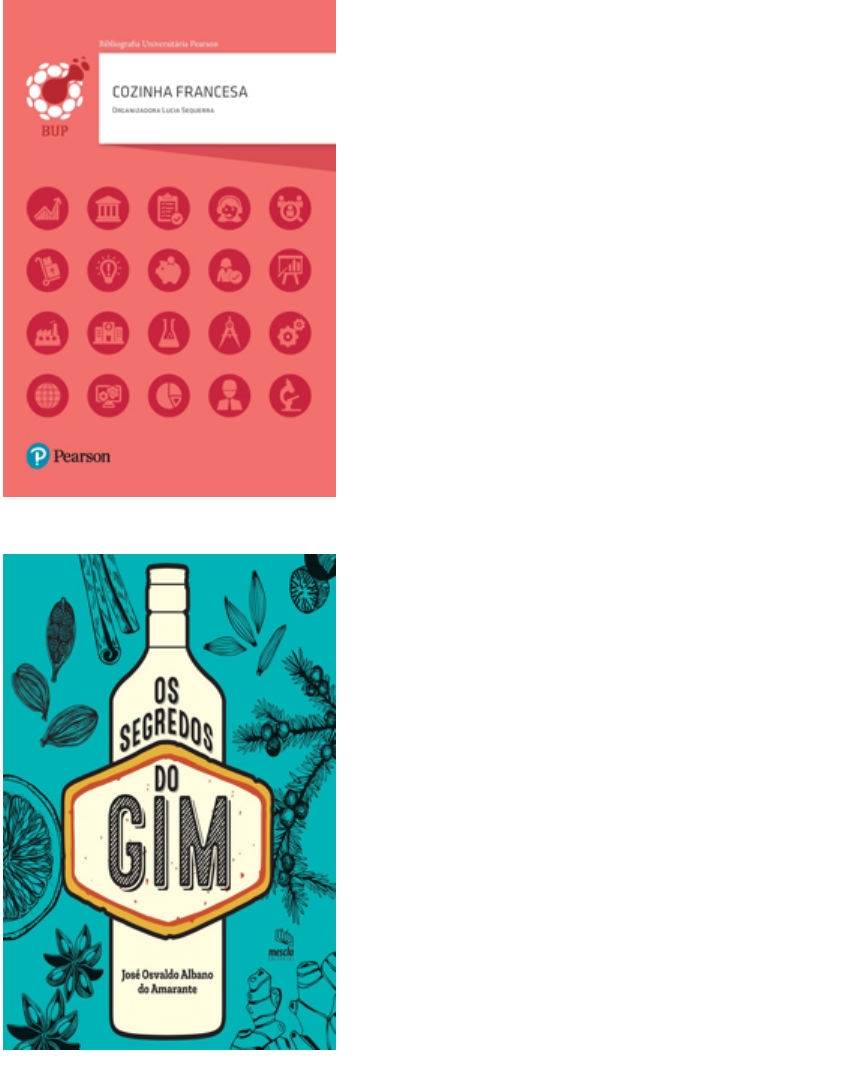Open the Cozinha Francesa book cover
The image size is (857, 1088).
click(x=169, y=248)
